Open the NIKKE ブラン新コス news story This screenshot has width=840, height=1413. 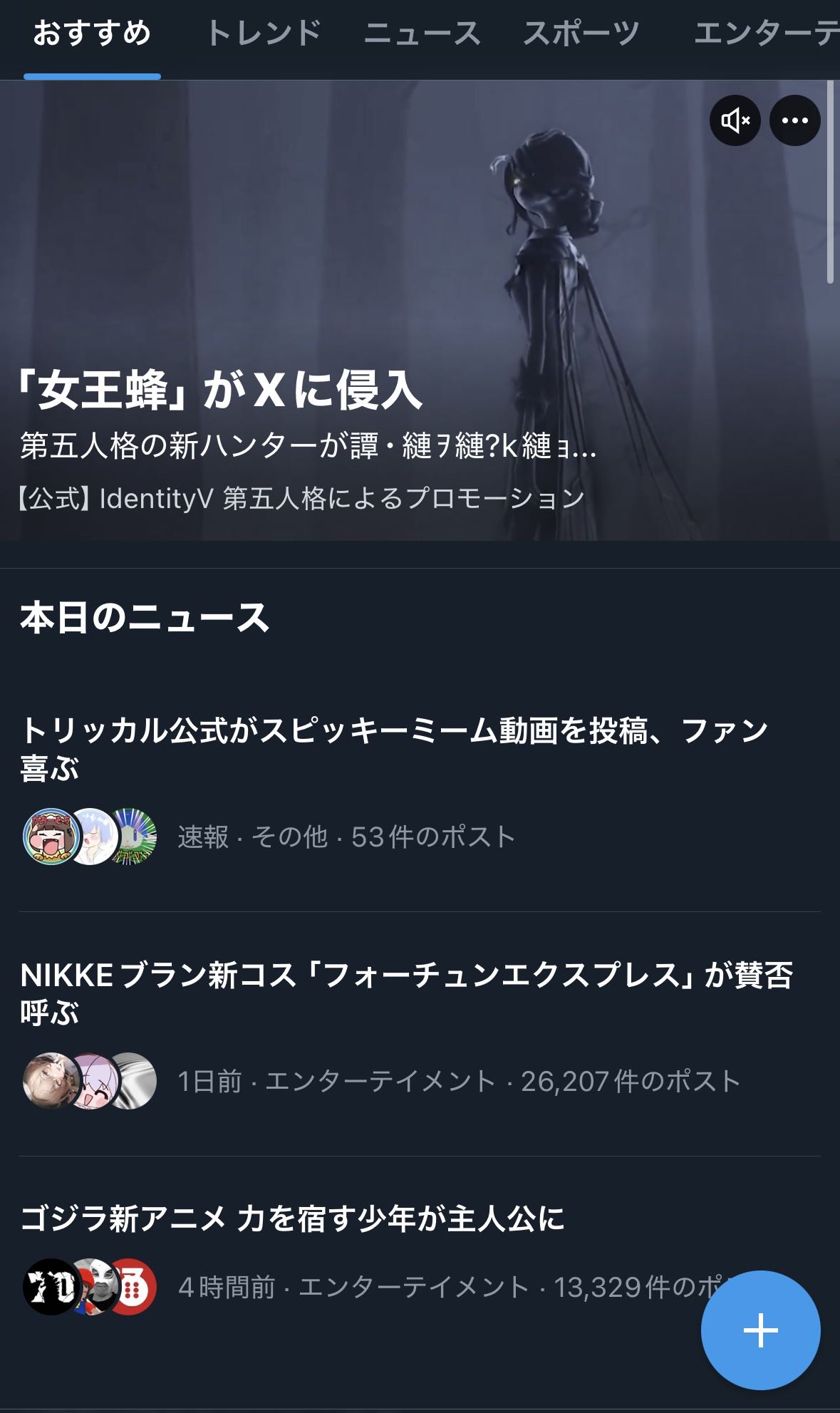click(406, 993)
